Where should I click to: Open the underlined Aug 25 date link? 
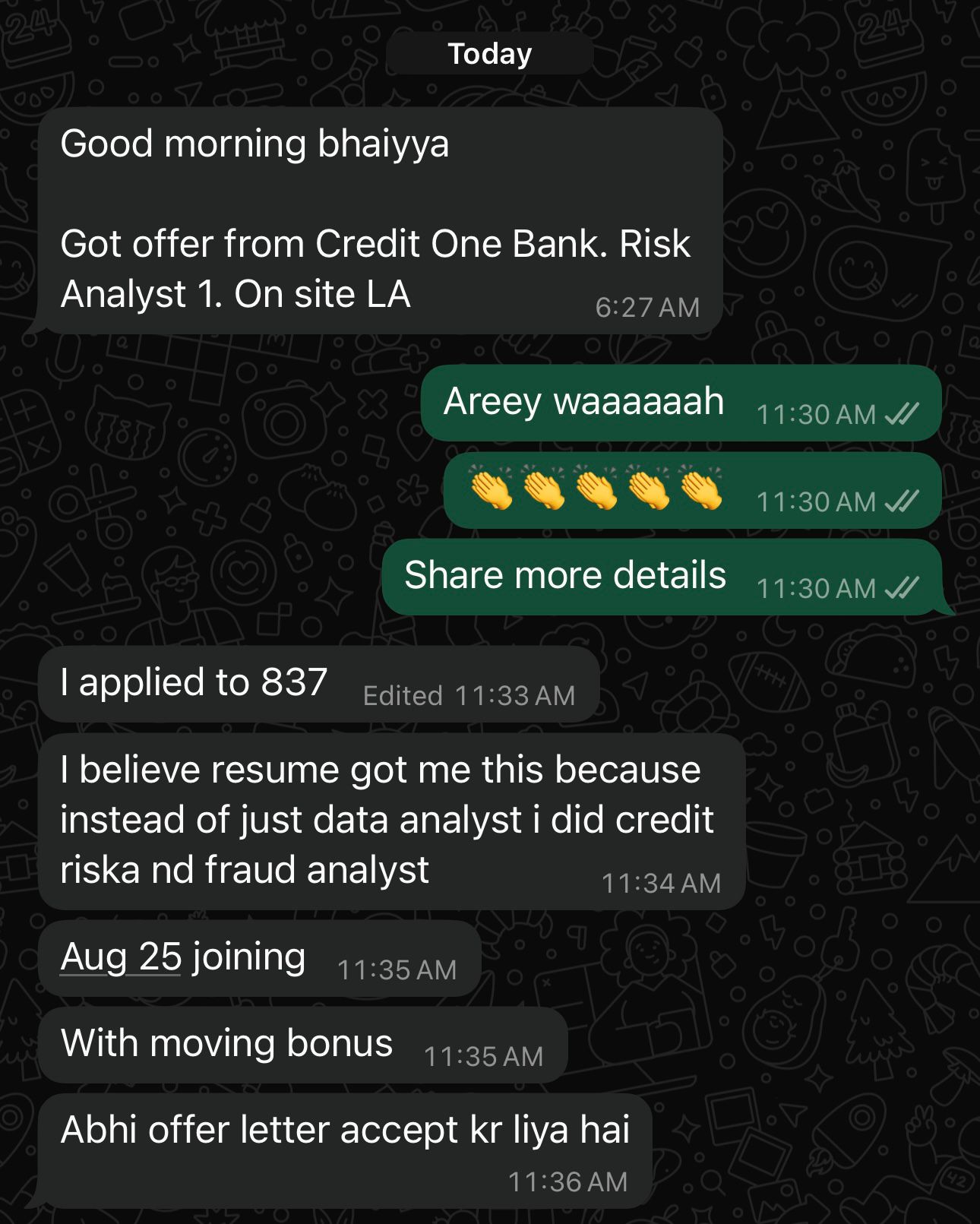click(121, 957)
